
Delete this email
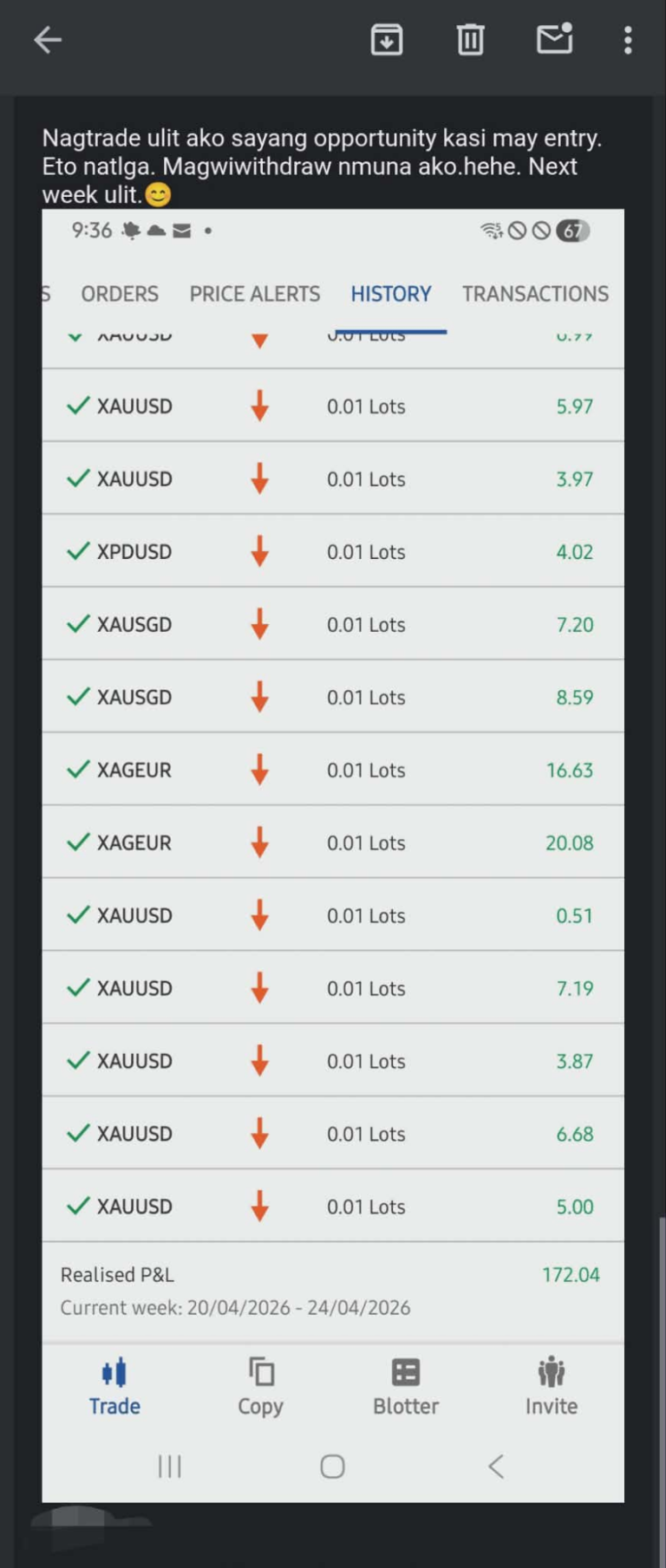coord(470,40)
